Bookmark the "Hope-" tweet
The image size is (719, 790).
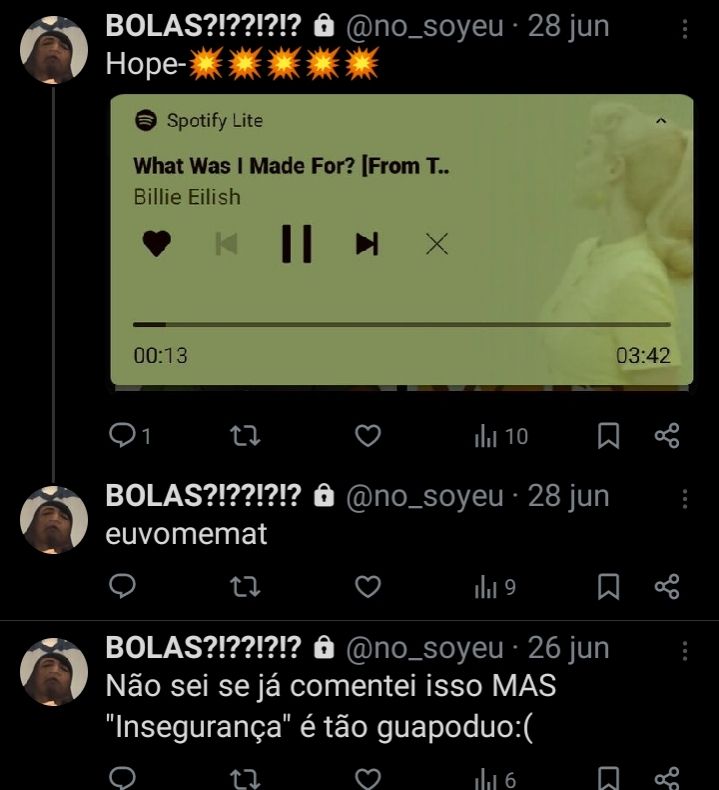point(608,436)
